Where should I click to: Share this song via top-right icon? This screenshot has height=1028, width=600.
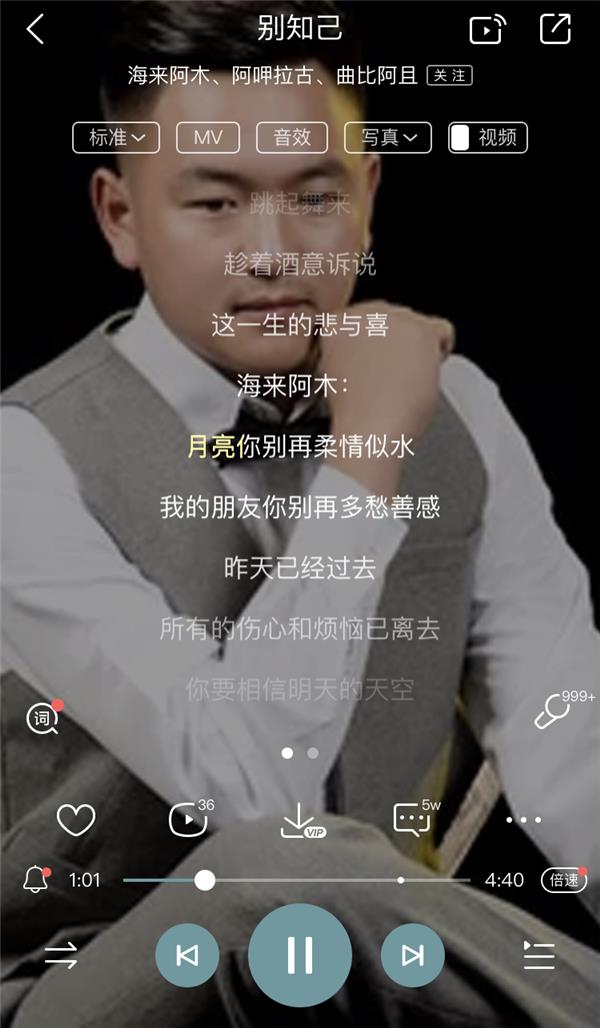(555, 29)
